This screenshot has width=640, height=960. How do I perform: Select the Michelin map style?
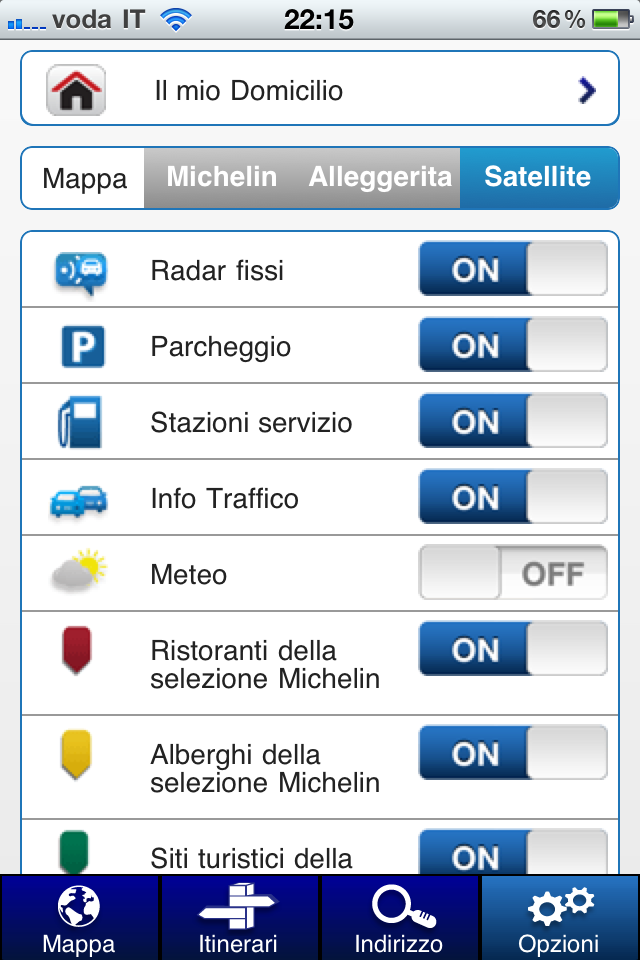(x=221, y=178)
